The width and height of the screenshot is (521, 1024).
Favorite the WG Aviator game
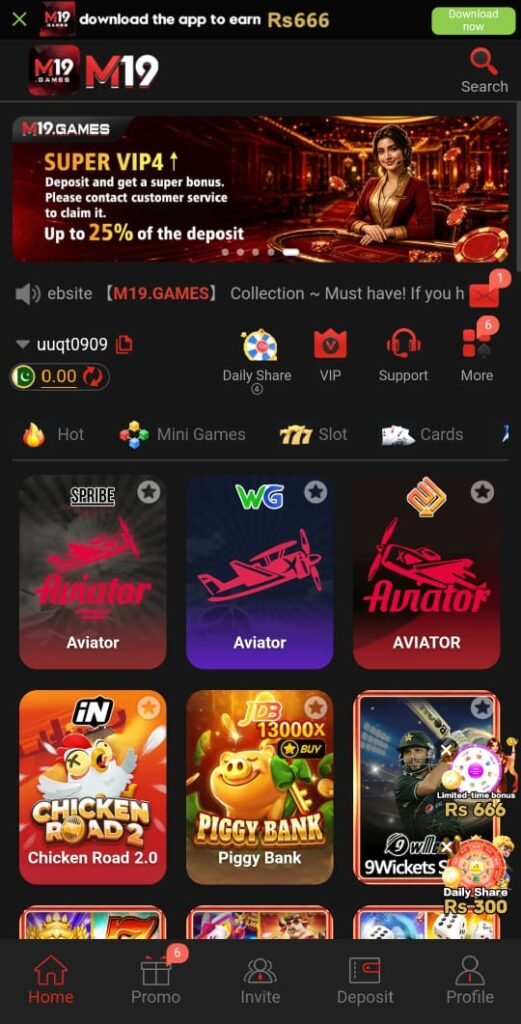[316, 492]
